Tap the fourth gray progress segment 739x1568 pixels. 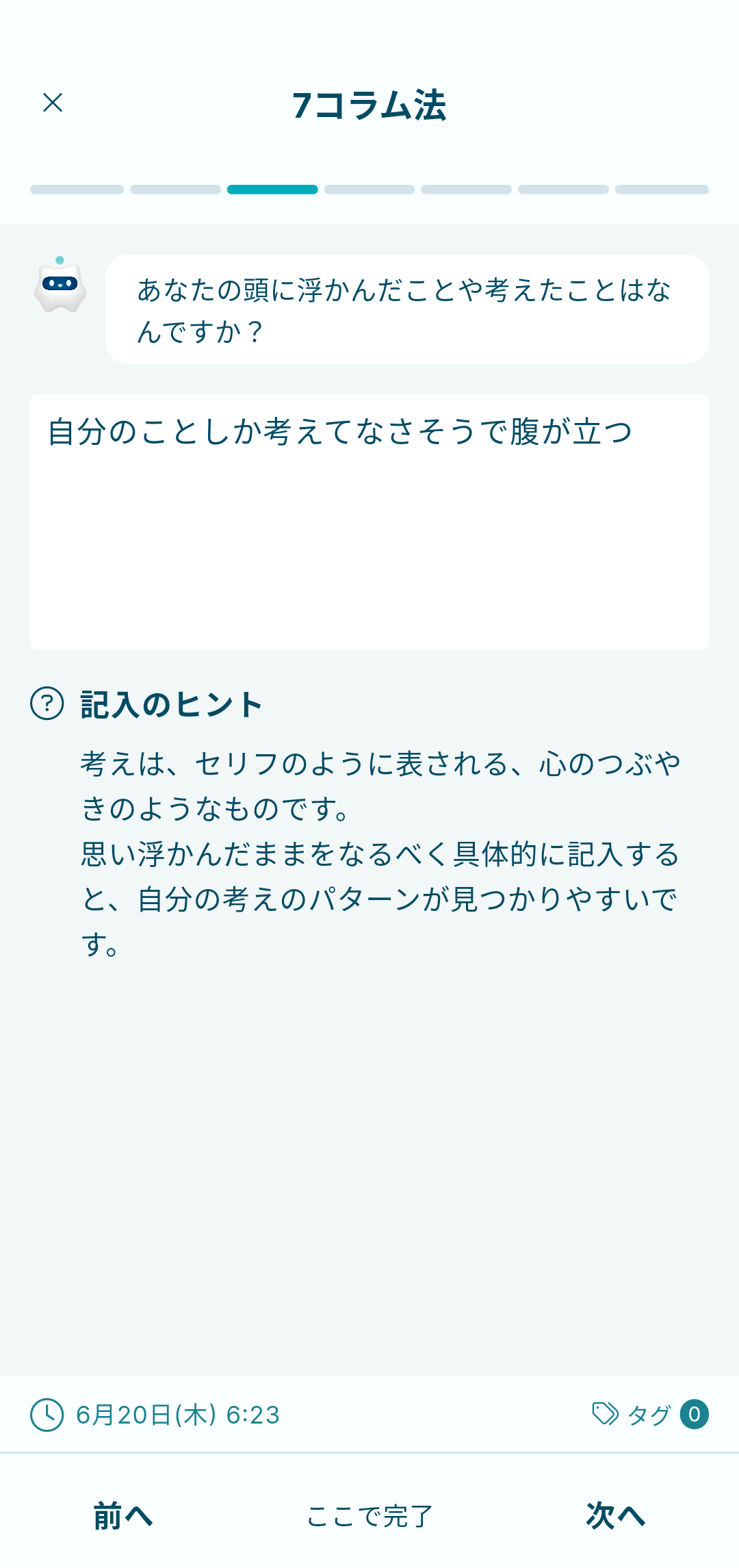[x=369, y=190]
